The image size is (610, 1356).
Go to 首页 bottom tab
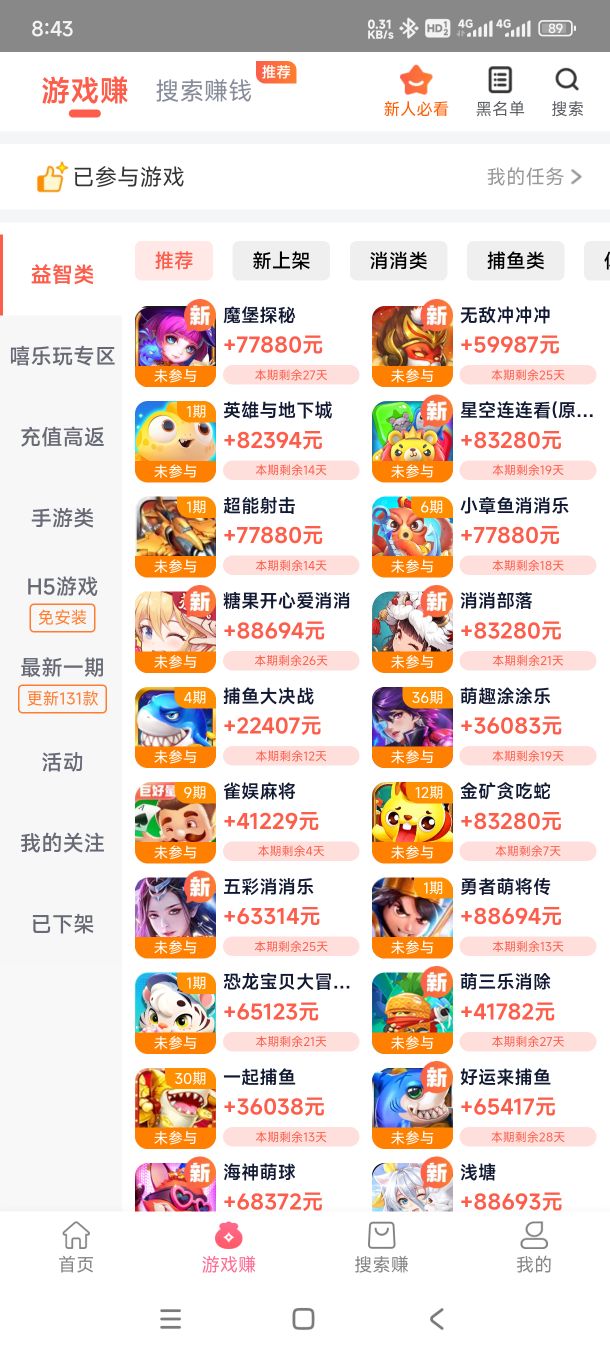pyautogui.click(x=76, y=1247)
